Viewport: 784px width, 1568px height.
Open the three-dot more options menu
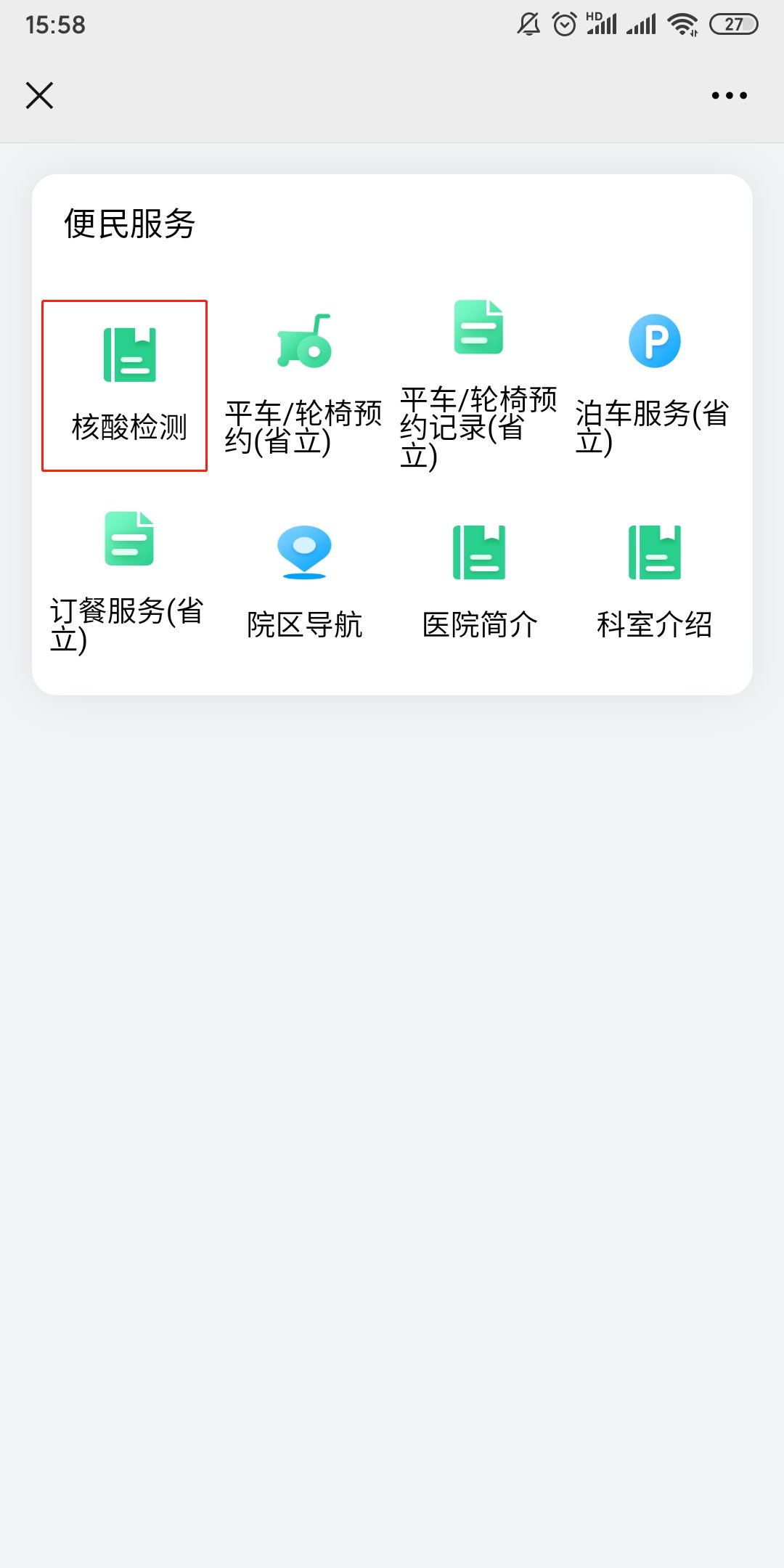(x=729, y=95)
